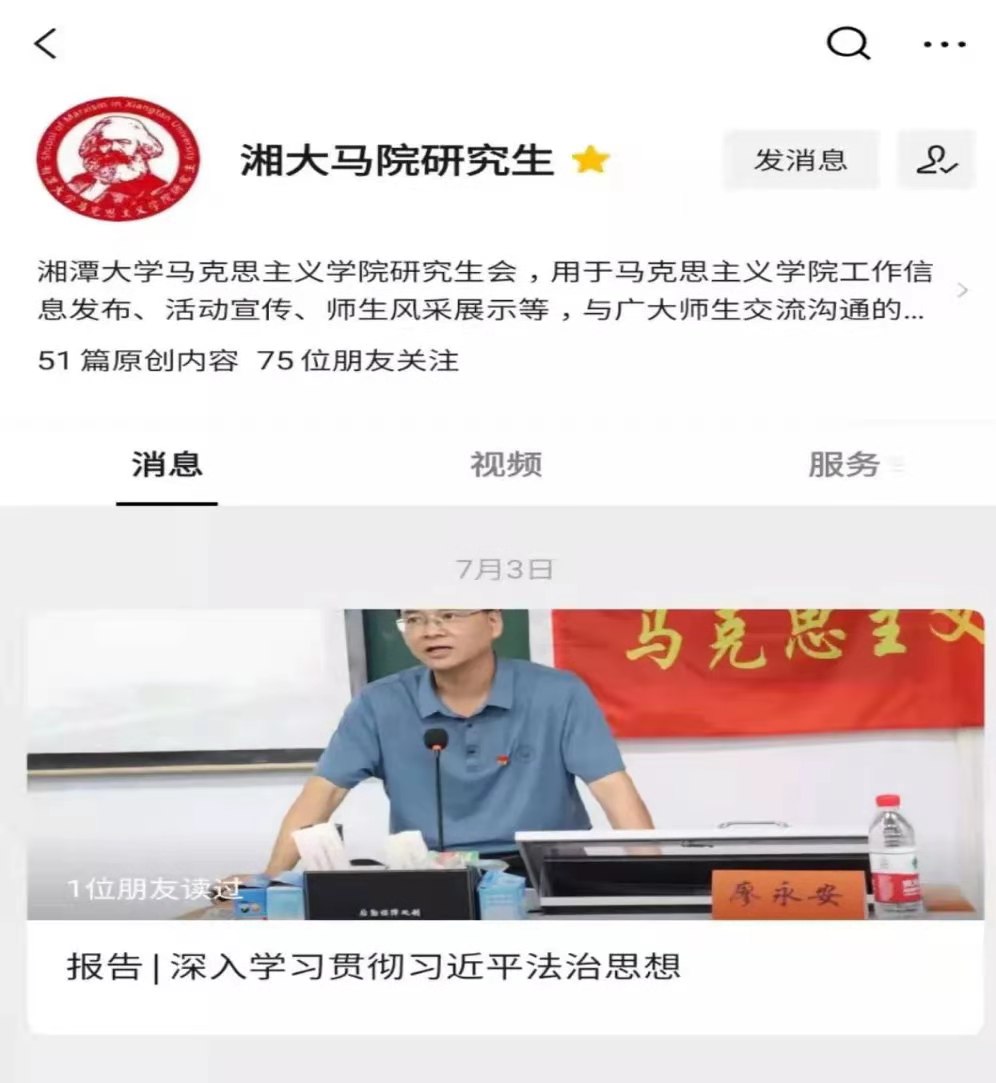Open the 湘大马院研究生 account avatar

pos(119,159)
